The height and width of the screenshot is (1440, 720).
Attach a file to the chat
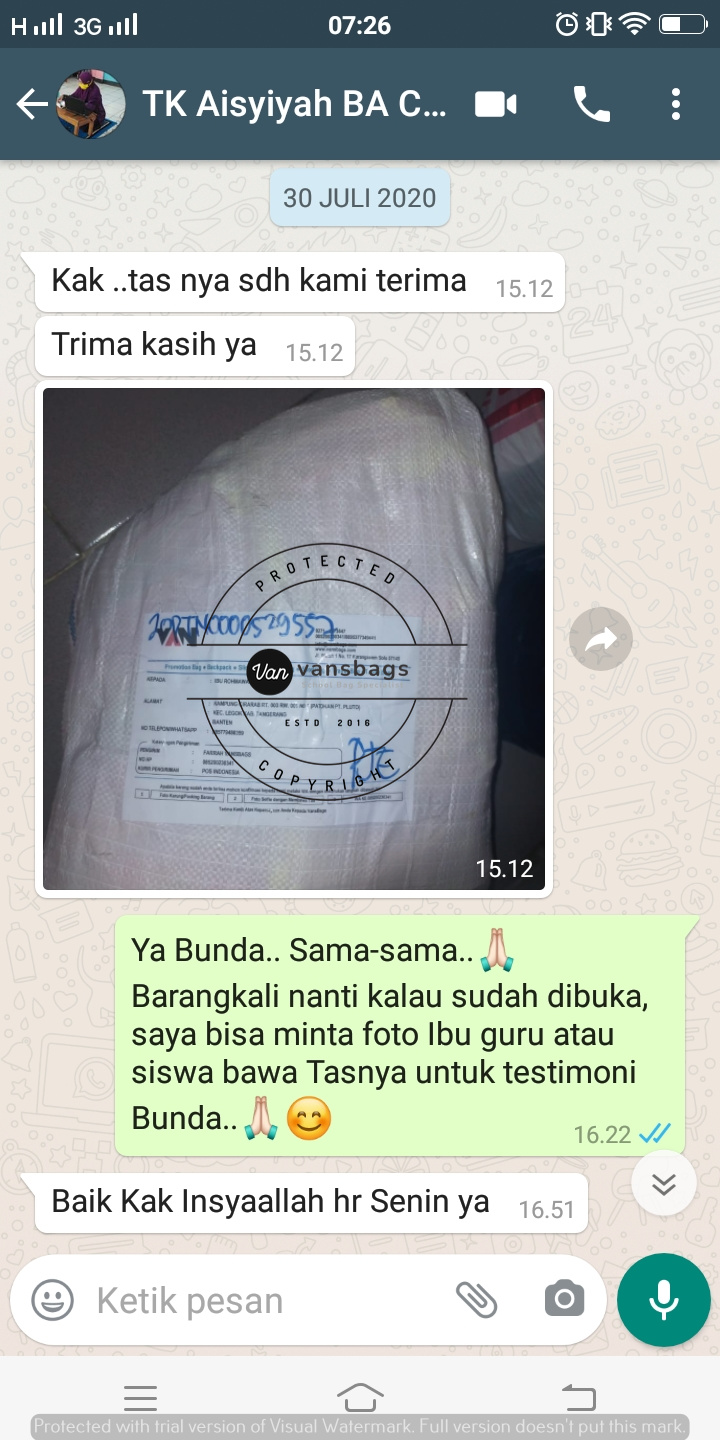477,1300
